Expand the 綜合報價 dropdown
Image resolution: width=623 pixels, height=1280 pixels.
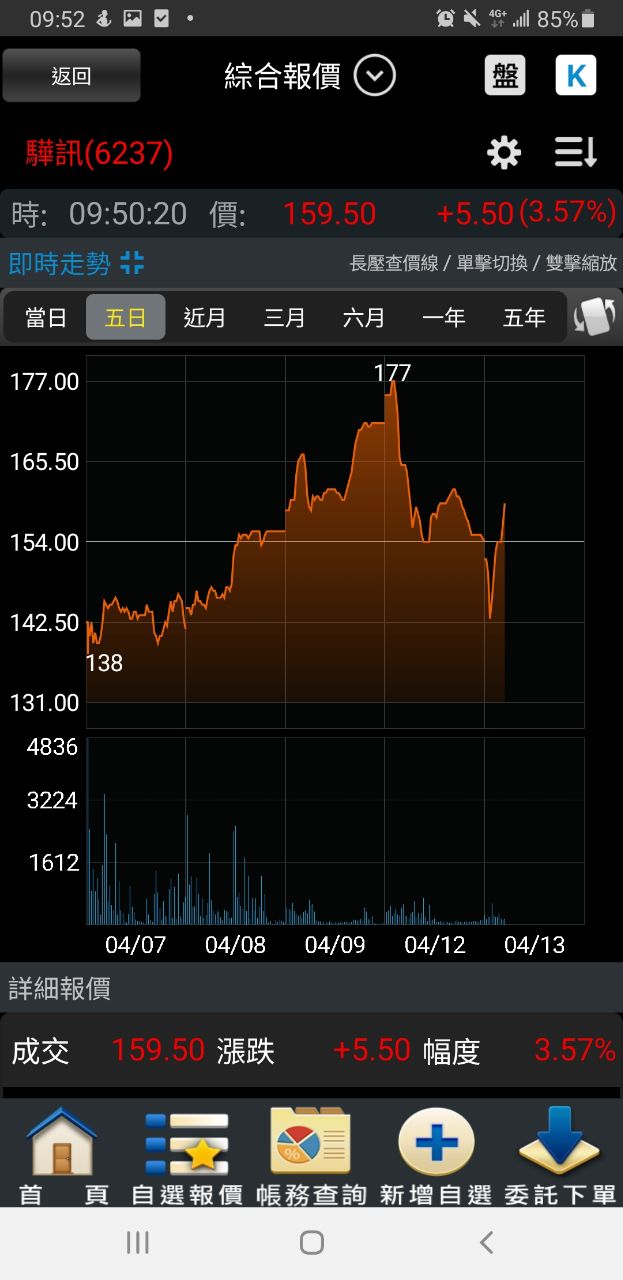coord(375,76)
